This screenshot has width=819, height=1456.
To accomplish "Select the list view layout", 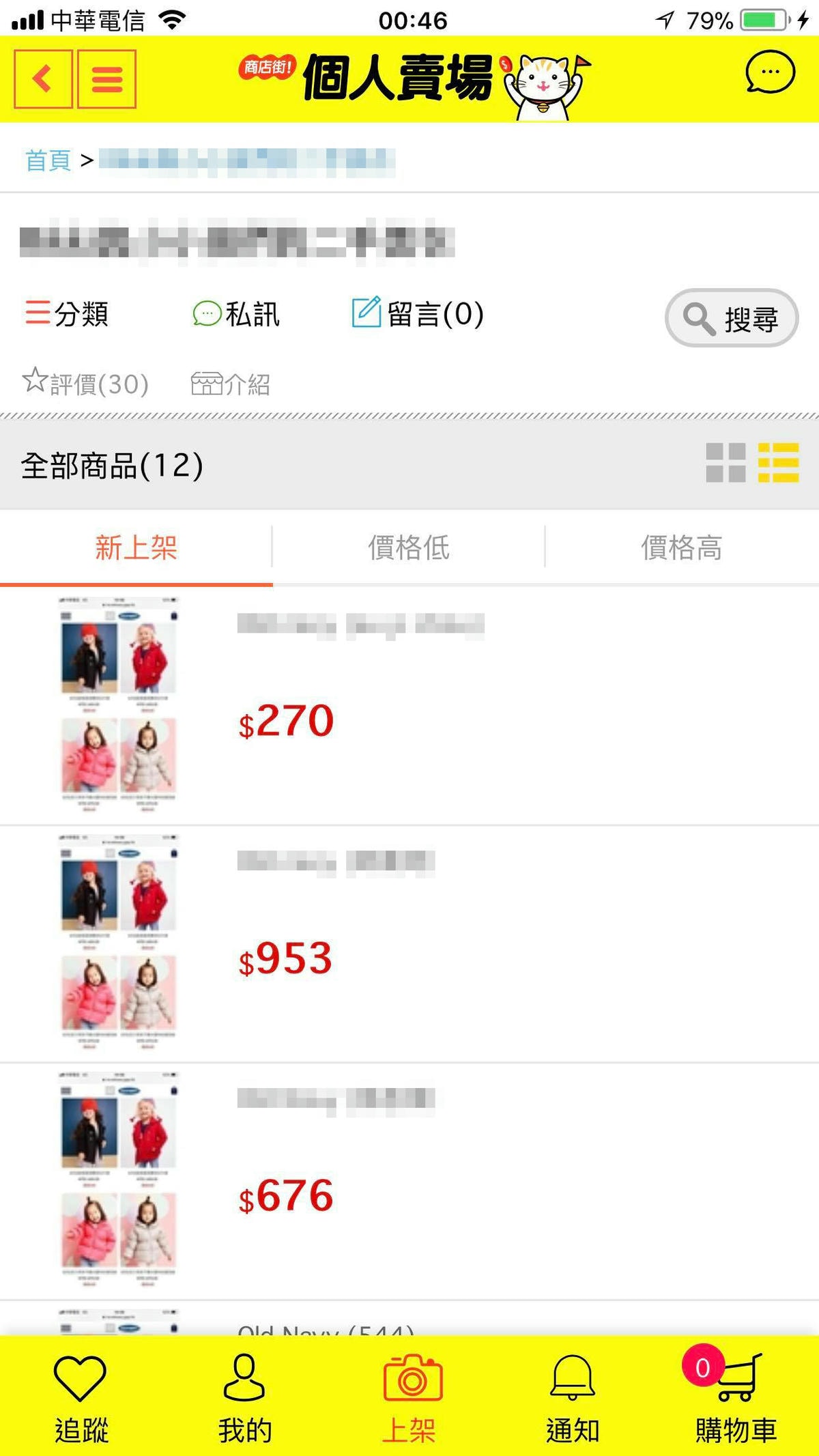I will [x=778, y=463].
